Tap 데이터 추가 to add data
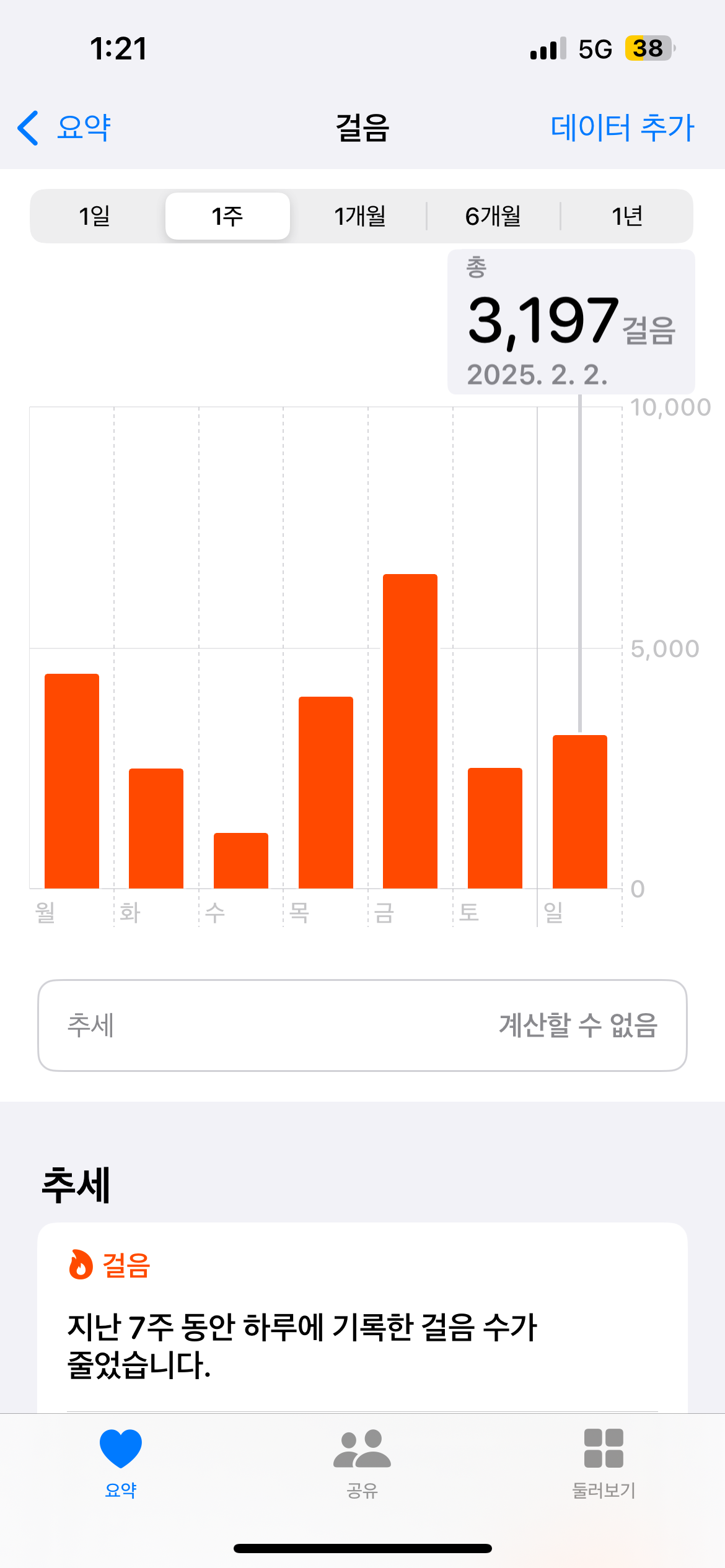The image size is (725, 1568). click(x=622, y=128)
